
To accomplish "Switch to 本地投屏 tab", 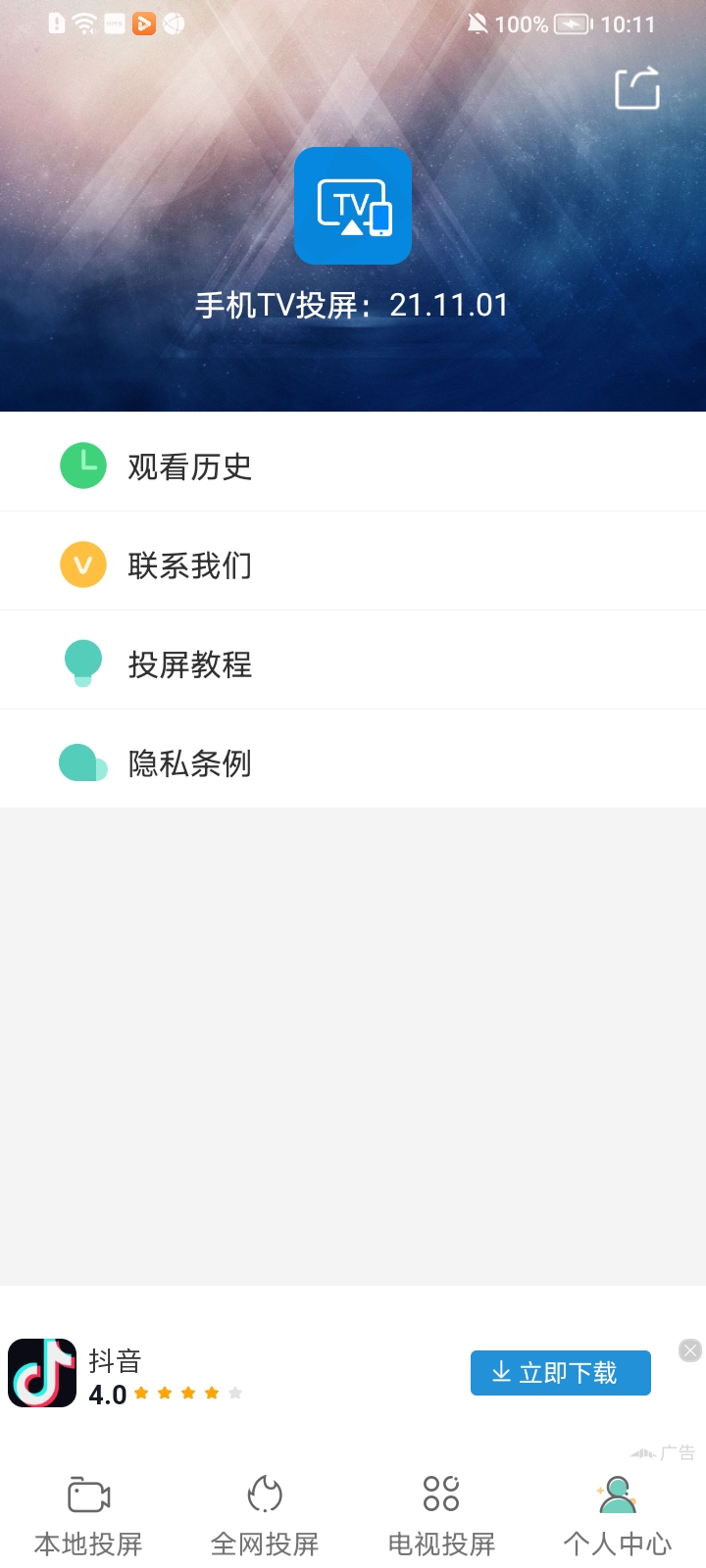I will [88, 1516].
